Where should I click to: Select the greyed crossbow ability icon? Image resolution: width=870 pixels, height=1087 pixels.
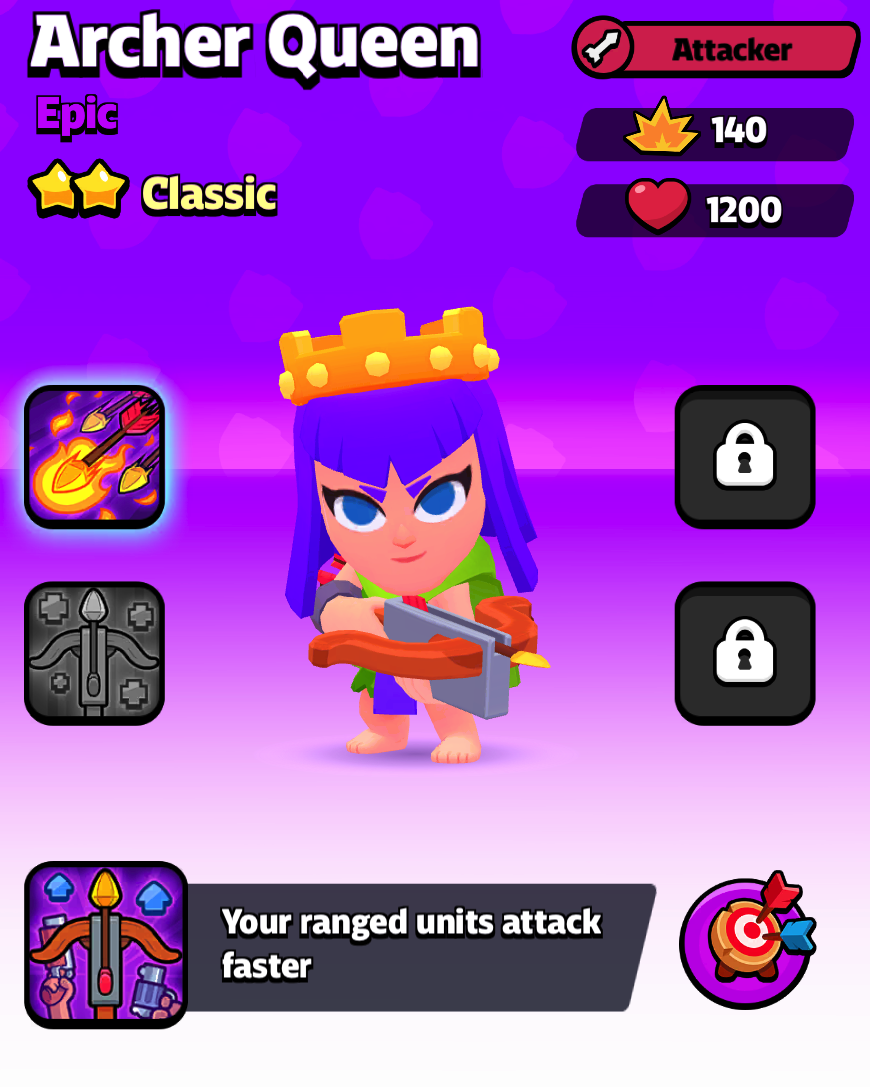pyautogui.click(x=95, y=653)
